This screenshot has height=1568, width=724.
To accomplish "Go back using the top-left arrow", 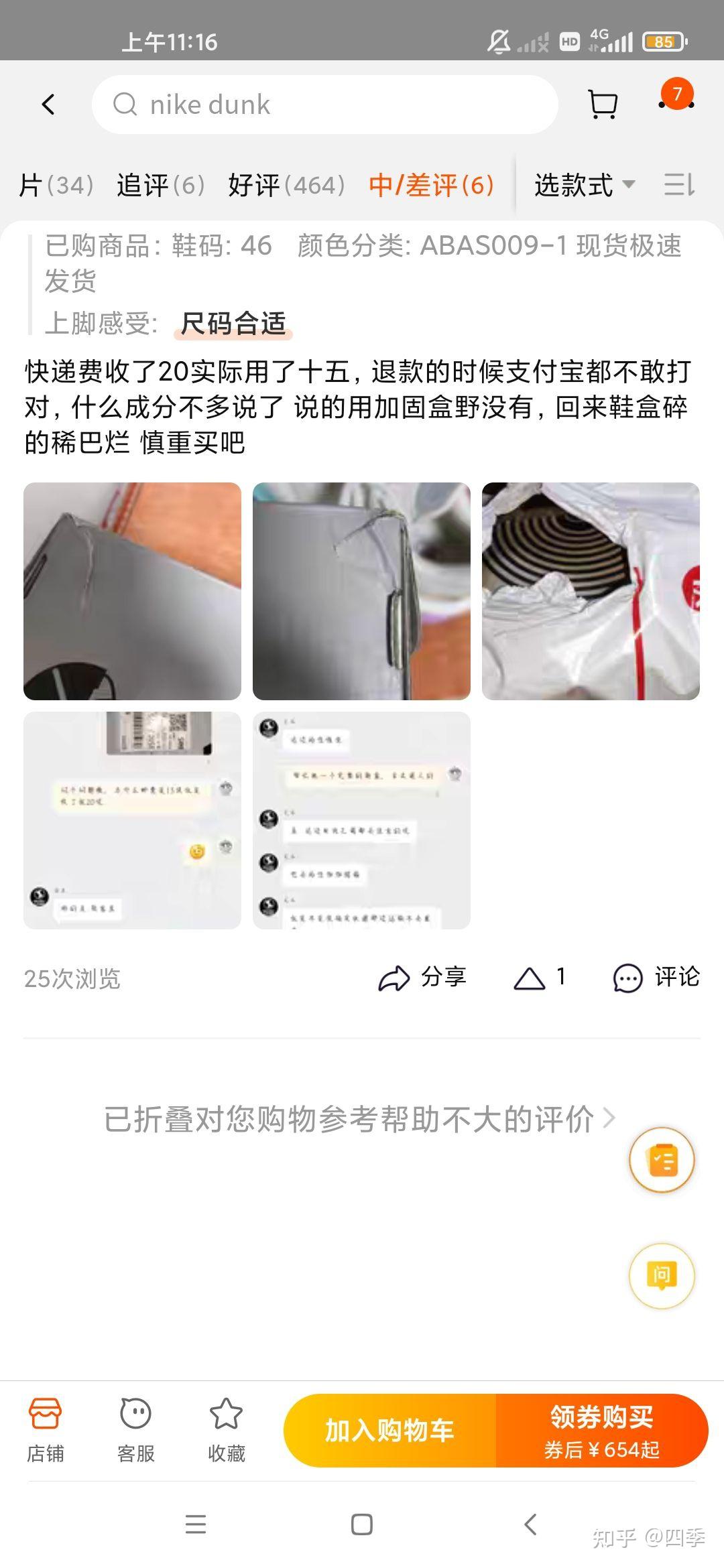I will pyautogui.click(x=48, y=105).
